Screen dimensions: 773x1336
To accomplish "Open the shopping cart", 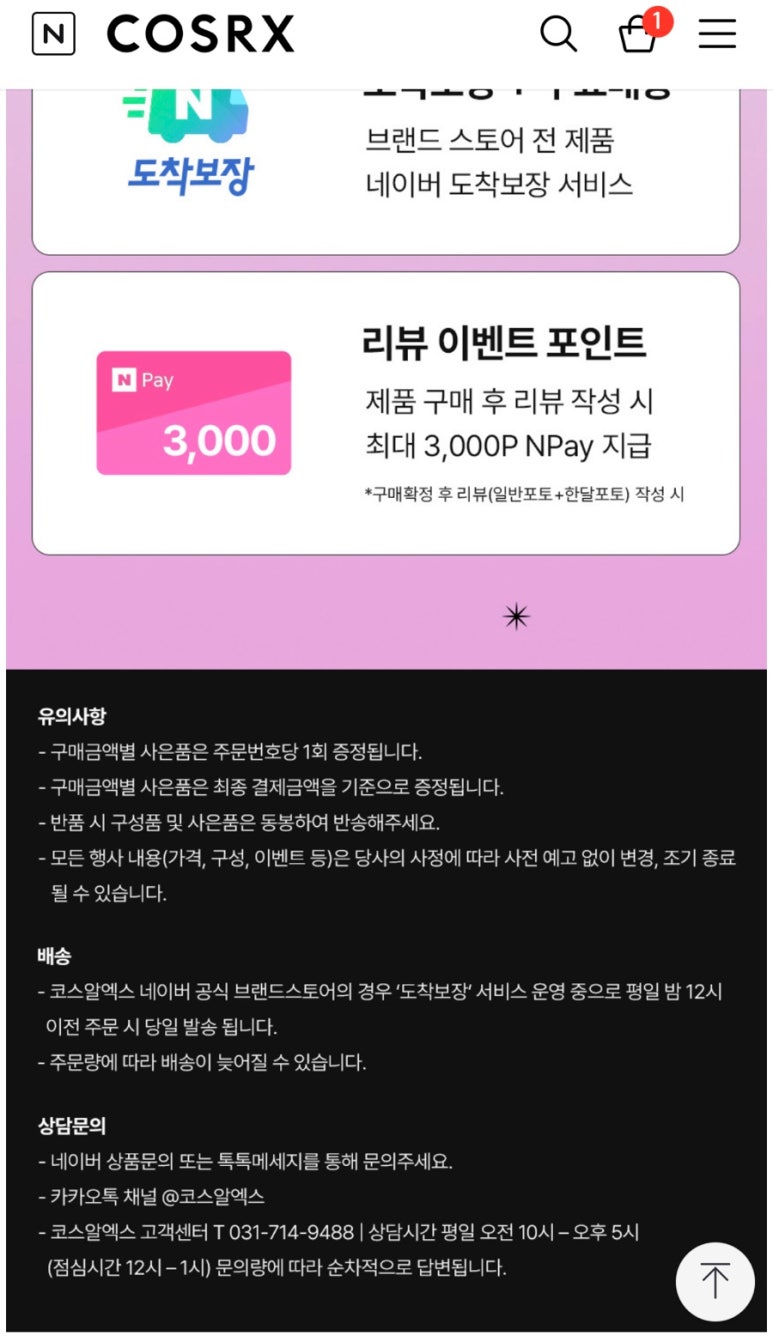I will click(638, 34).
